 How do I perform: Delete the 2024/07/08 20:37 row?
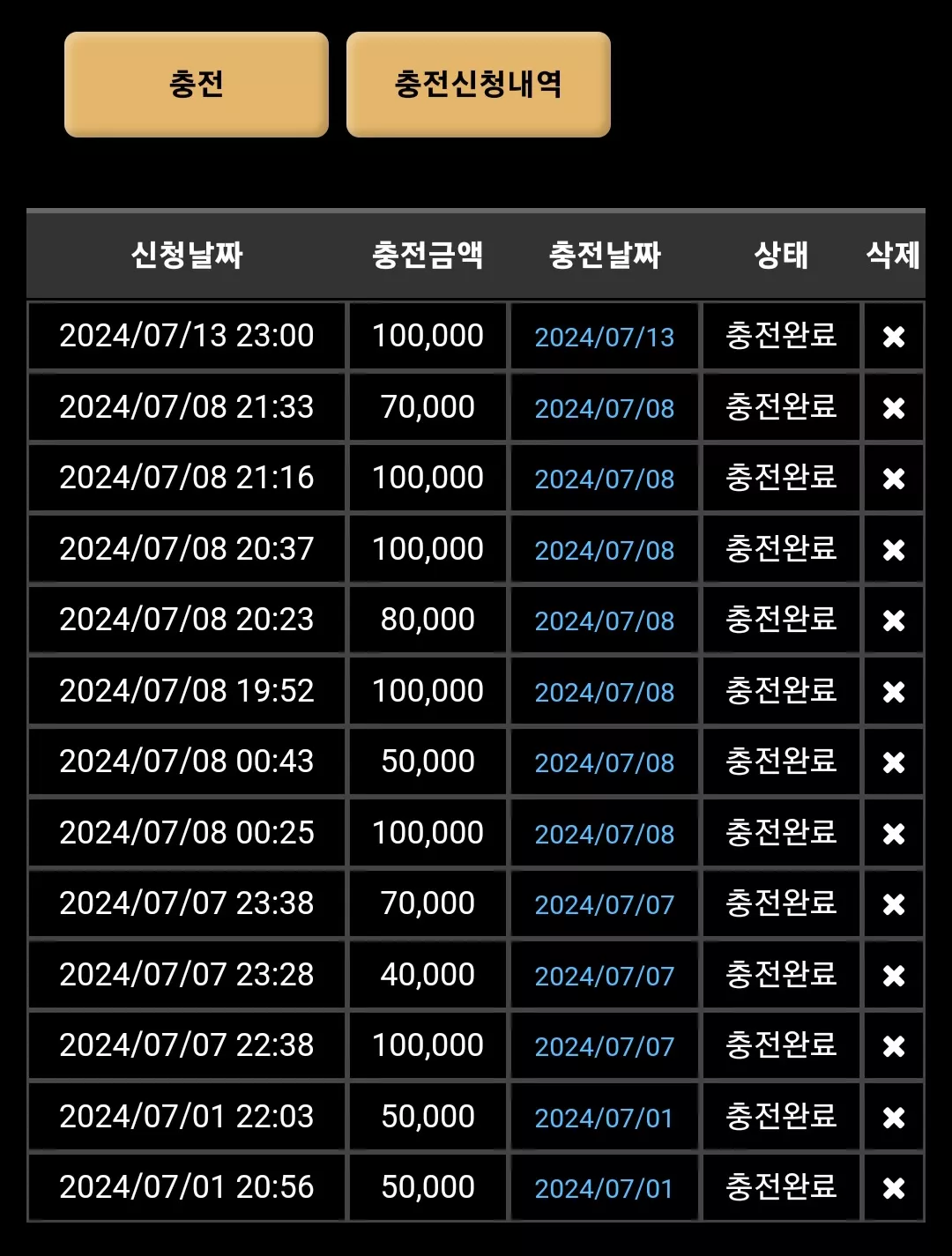(x=894, y=550)
